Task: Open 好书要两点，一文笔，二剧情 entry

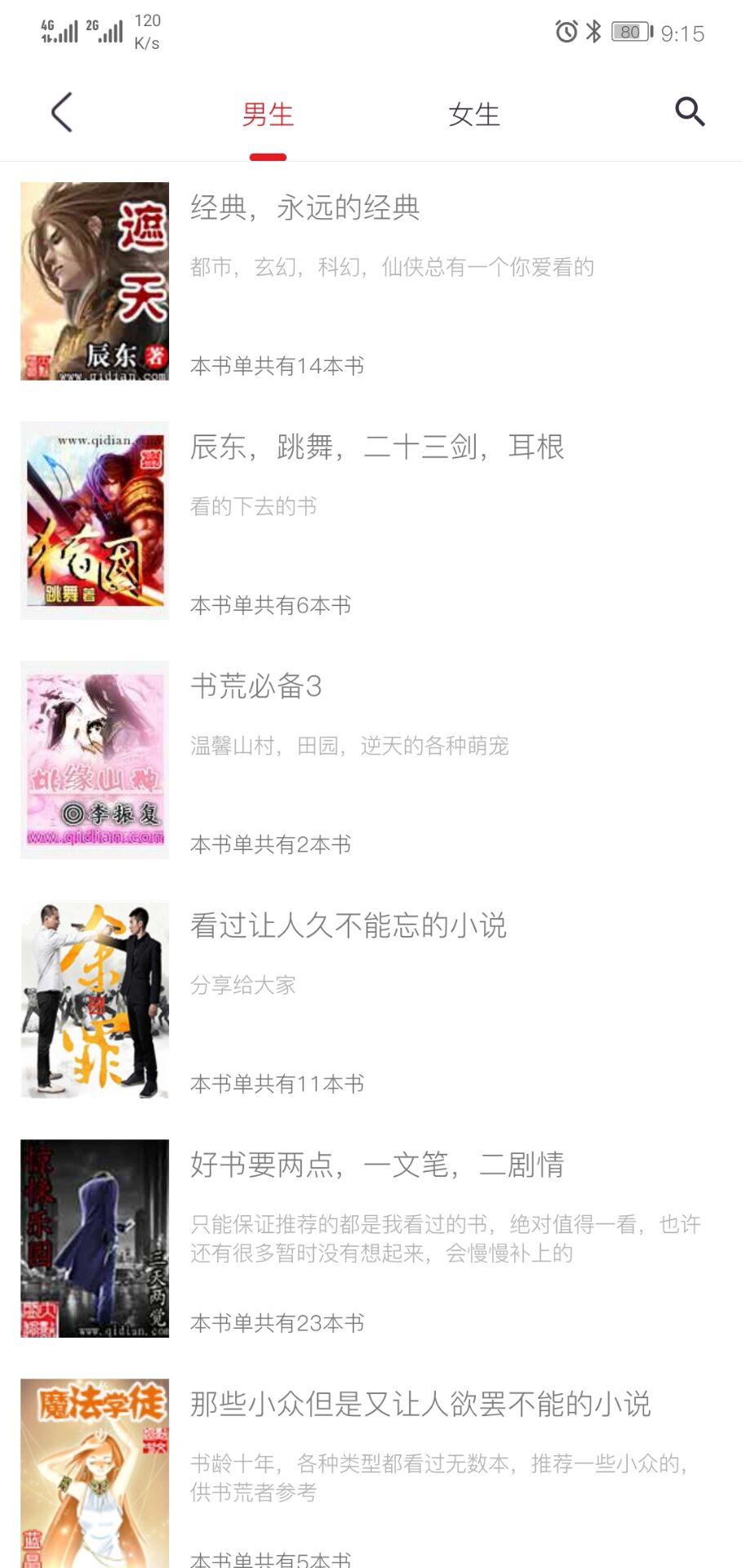Action: point(379,1166)
